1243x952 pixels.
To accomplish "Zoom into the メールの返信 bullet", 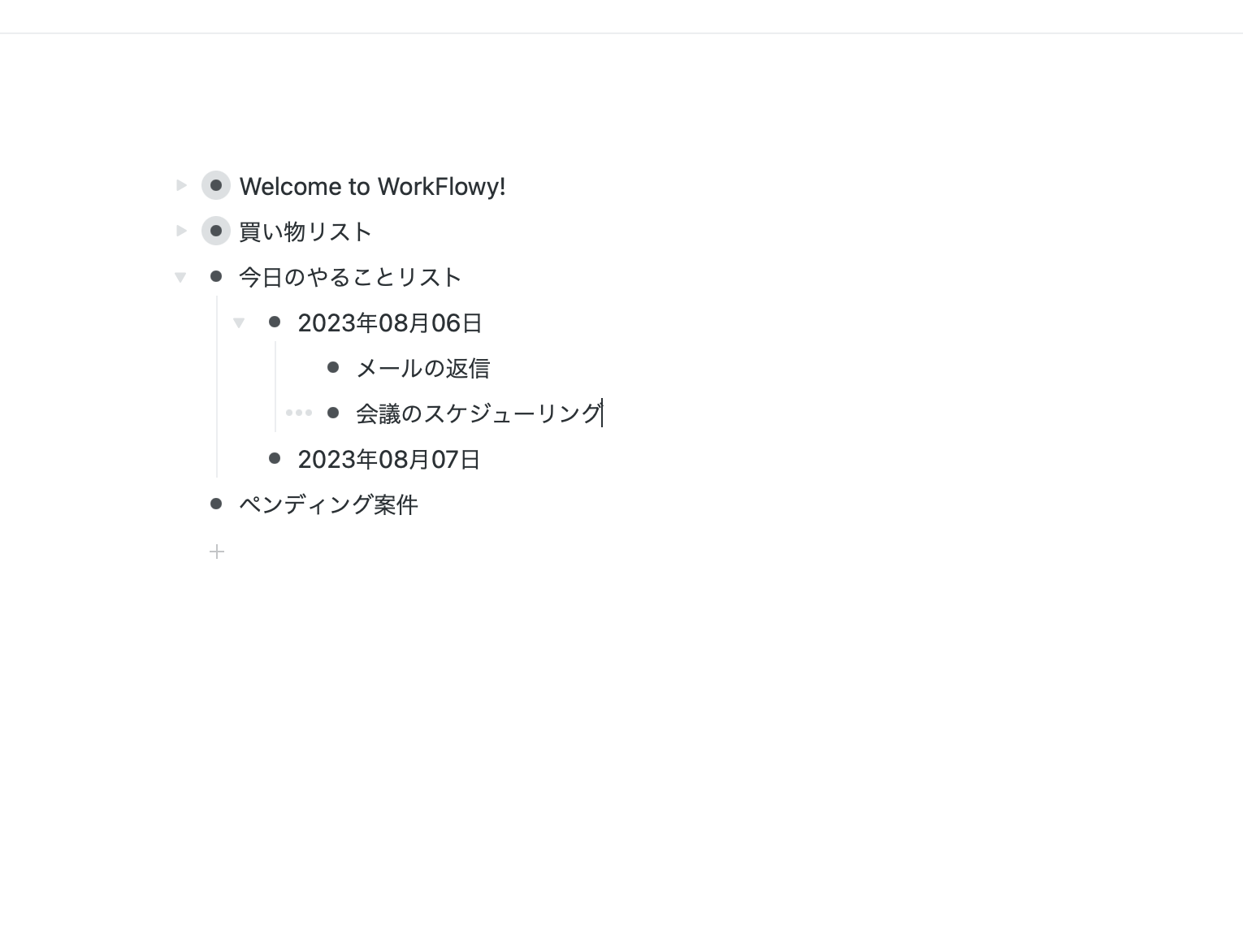I will [x=333, y=367].
